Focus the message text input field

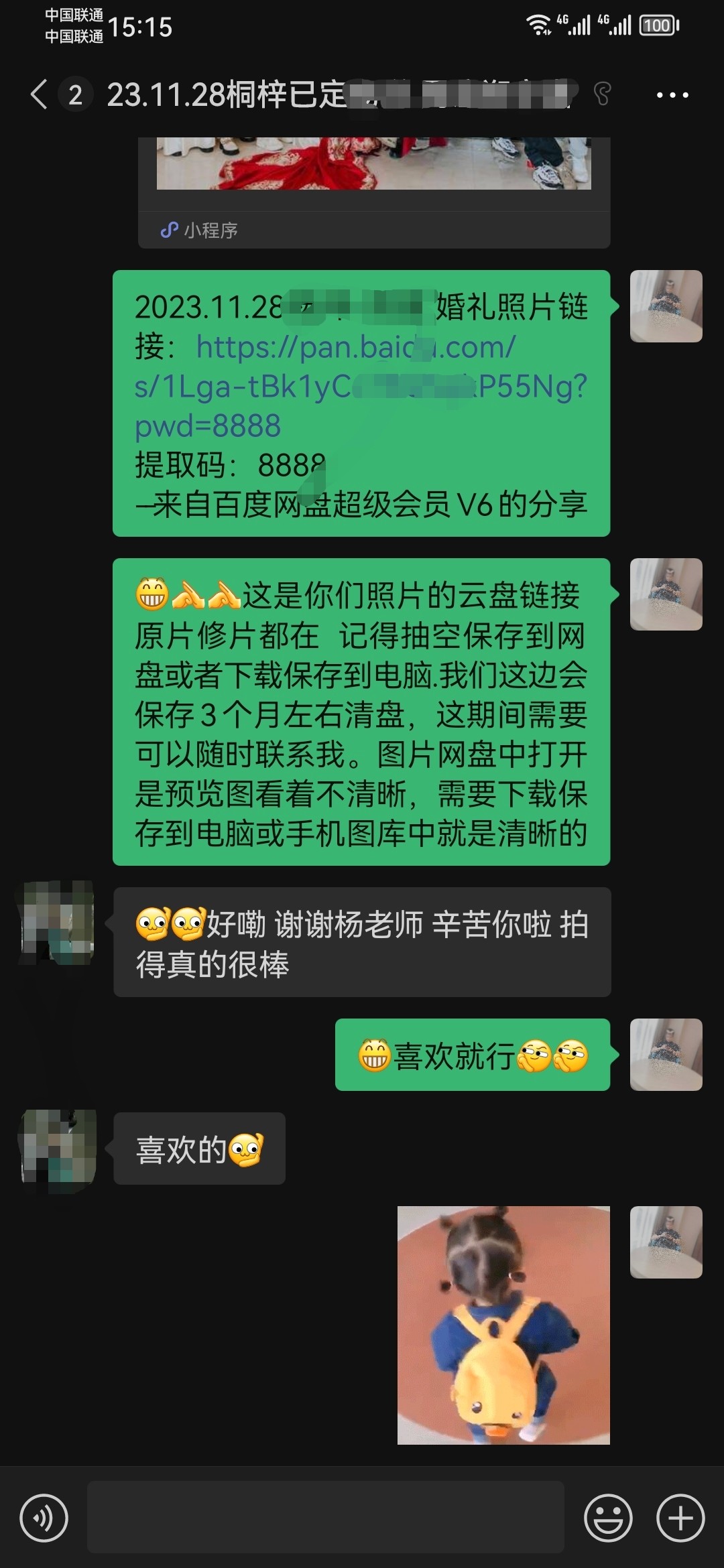(x=326, y=1517)
